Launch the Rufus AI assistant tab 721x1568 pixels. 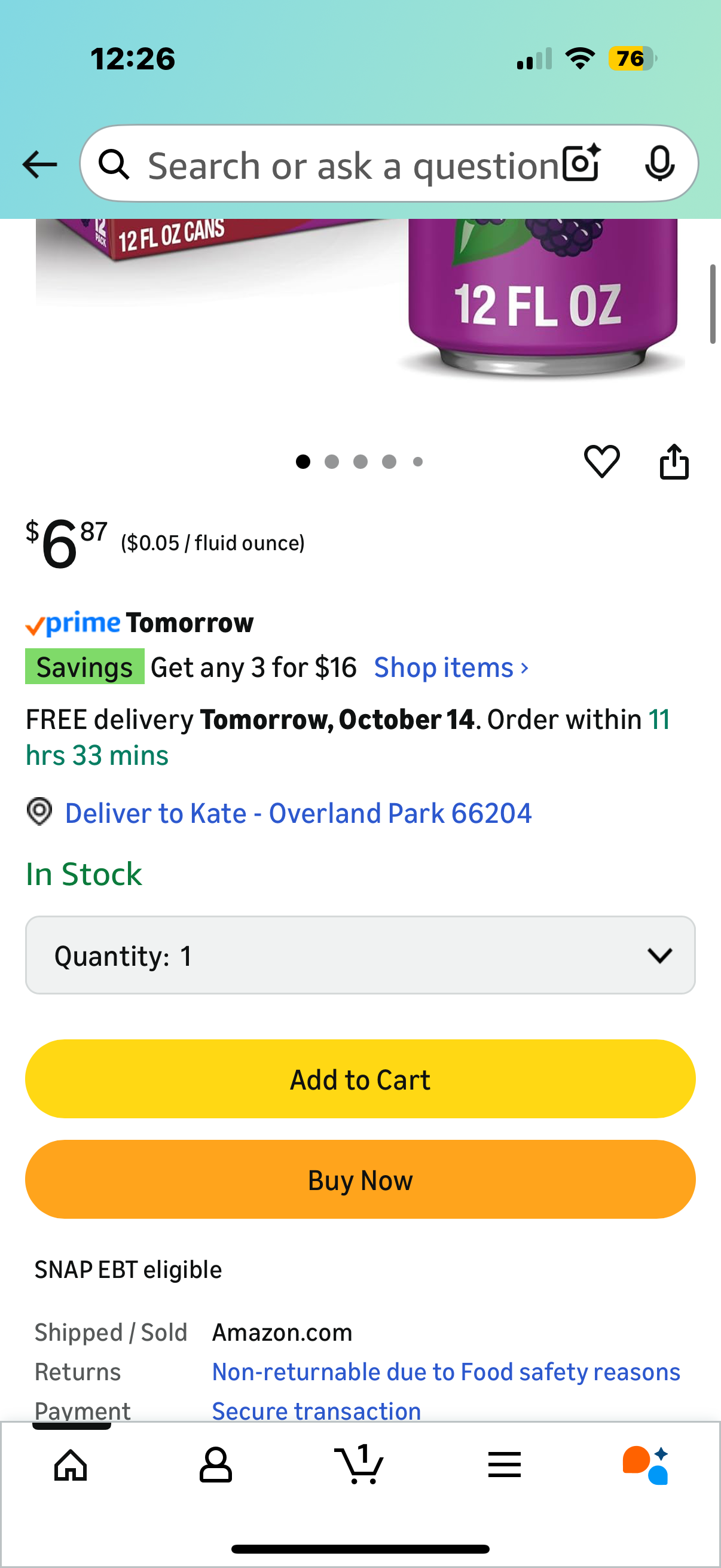pos(646,1465)
